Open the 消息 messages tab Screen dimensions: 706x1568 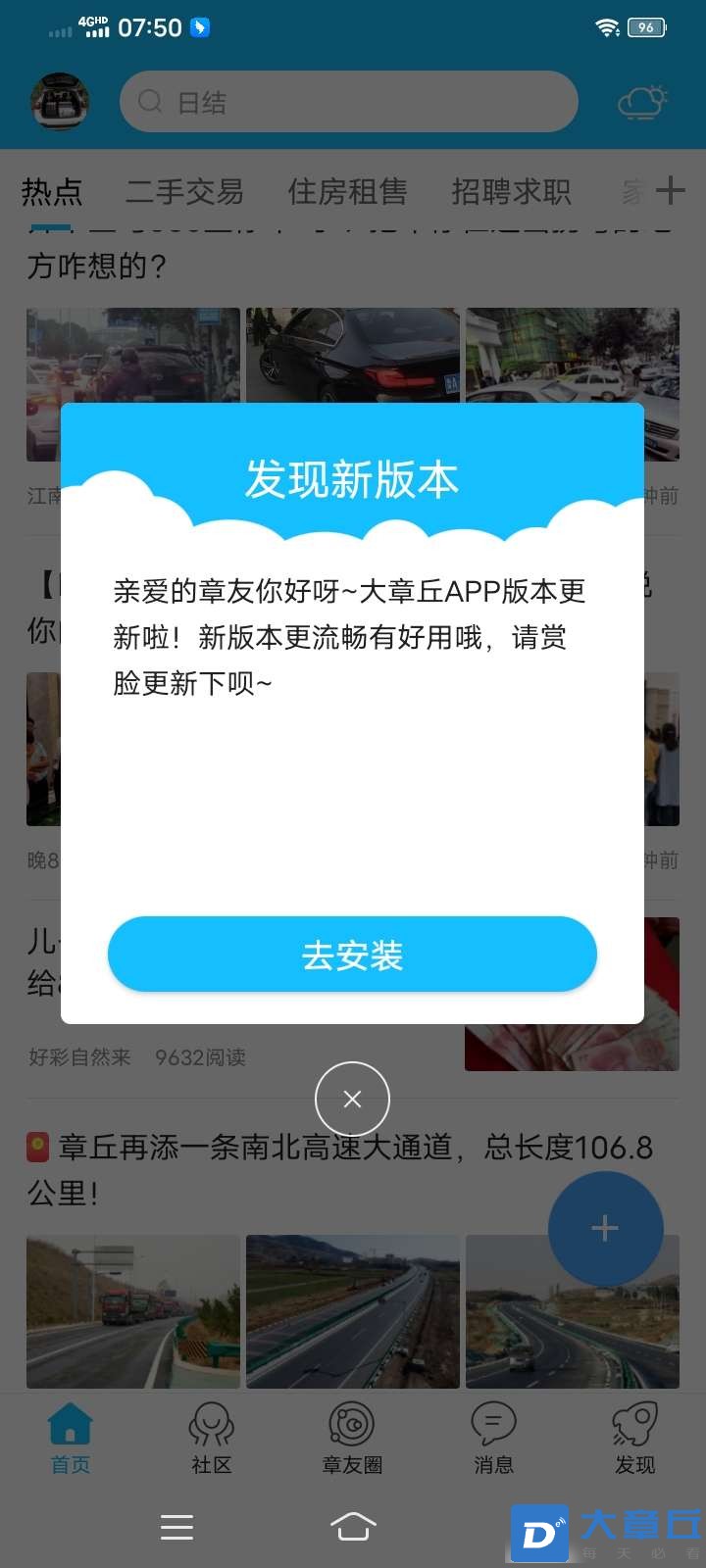[493, 1438]
